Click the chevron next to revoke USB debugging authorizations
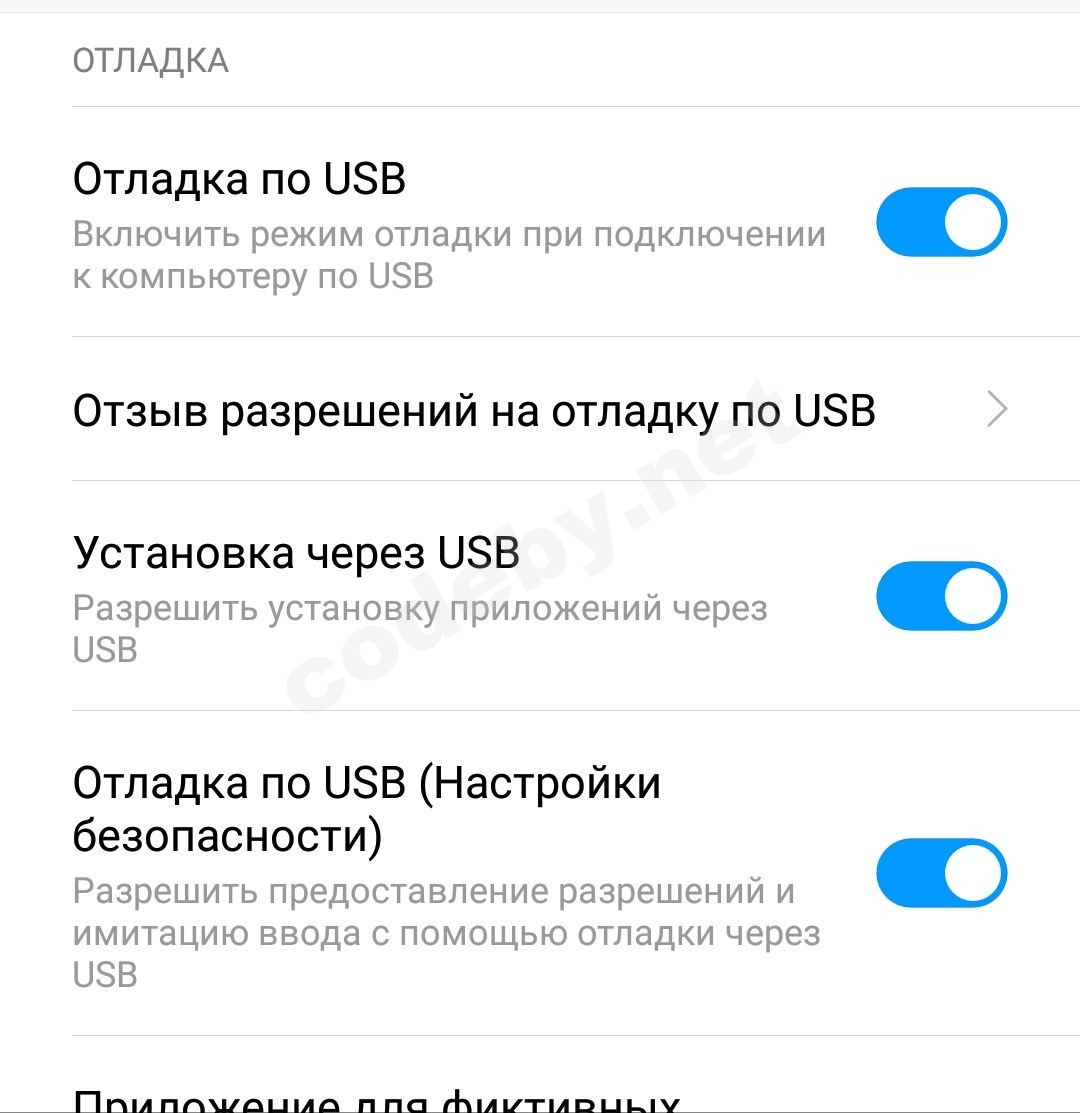The image size is (1080, 1113). click(995, 410)
